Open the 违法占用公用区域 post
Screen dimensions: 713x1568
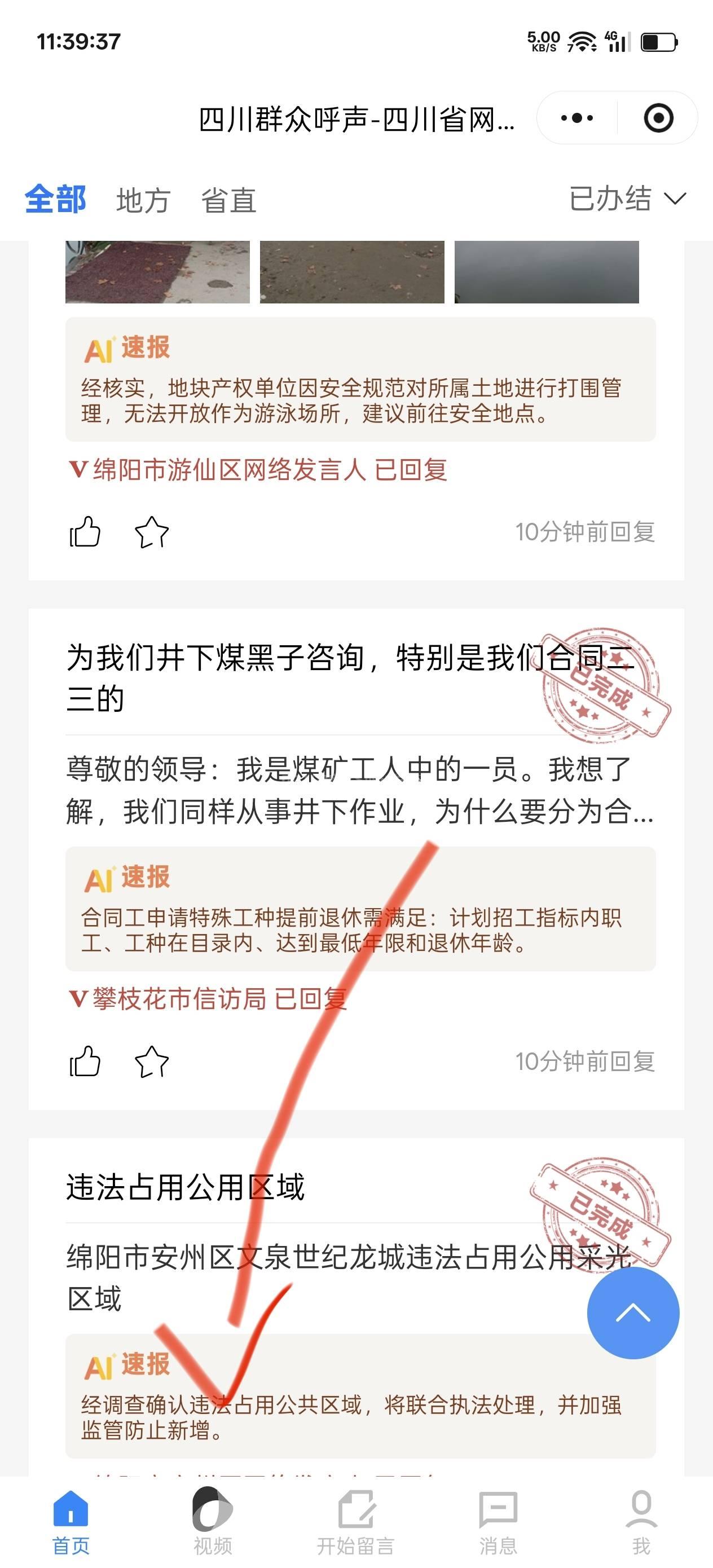click(186, 1187)
